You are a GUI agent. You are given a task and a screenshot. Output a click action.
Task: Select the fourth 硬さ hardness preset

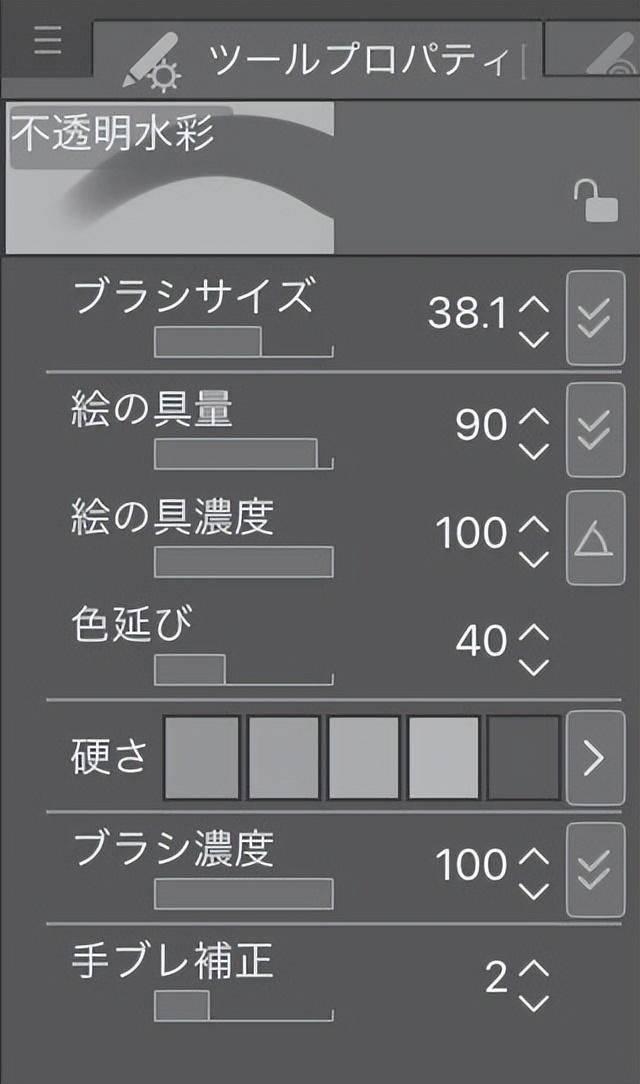tap(444, 757)
